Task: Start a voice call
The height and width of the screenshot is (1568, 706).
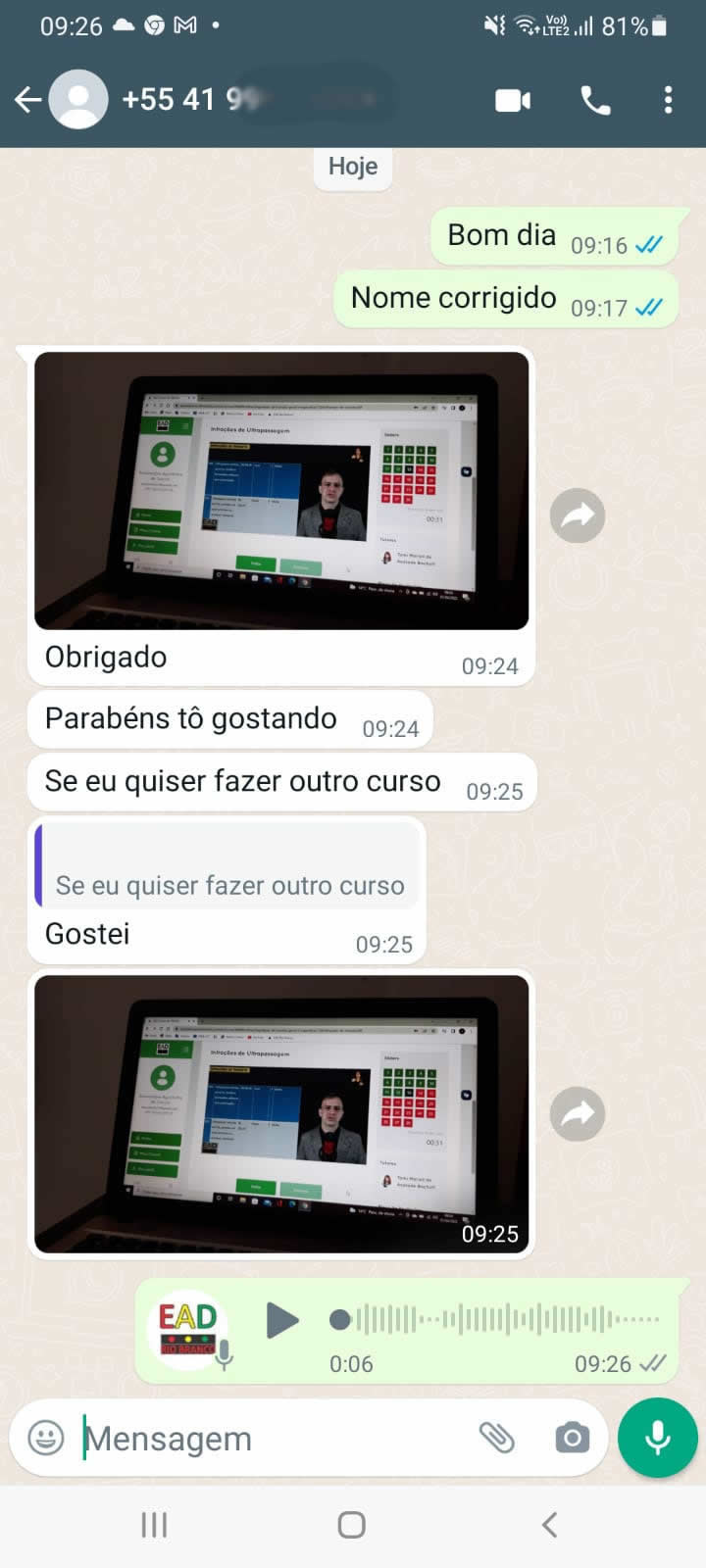Action: point(595,100)
